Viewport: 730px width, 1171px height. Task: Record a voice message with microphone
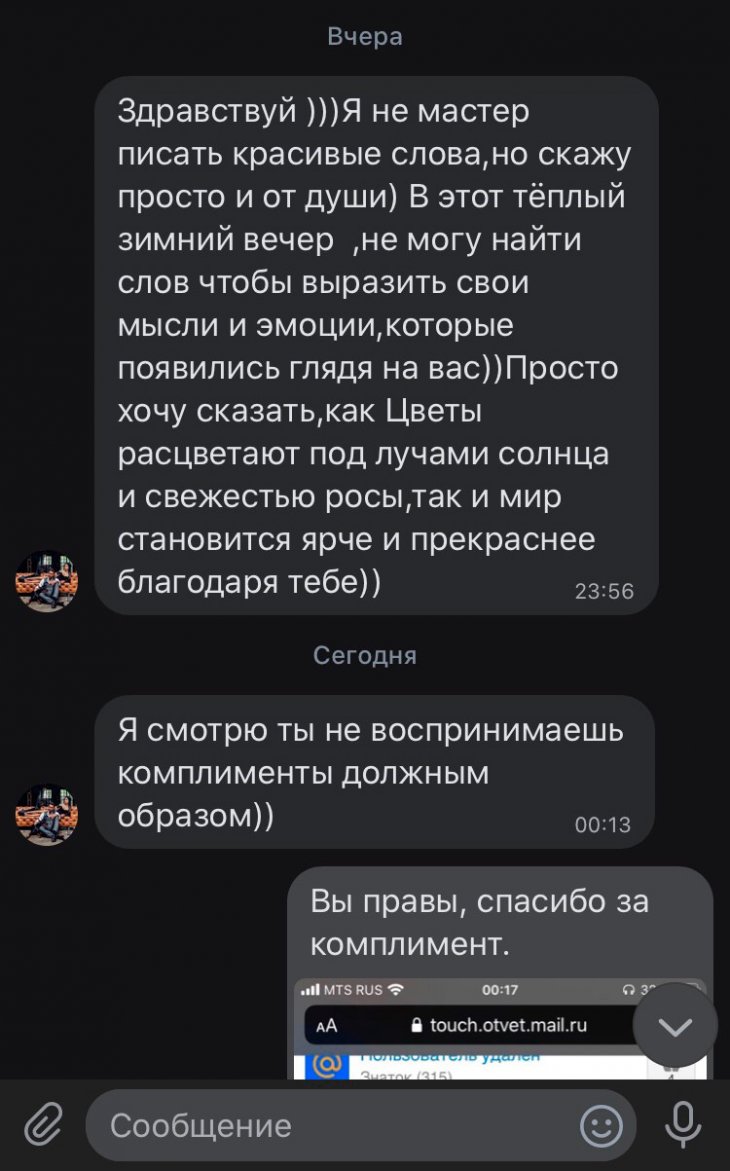click(x=683, y=1125)
